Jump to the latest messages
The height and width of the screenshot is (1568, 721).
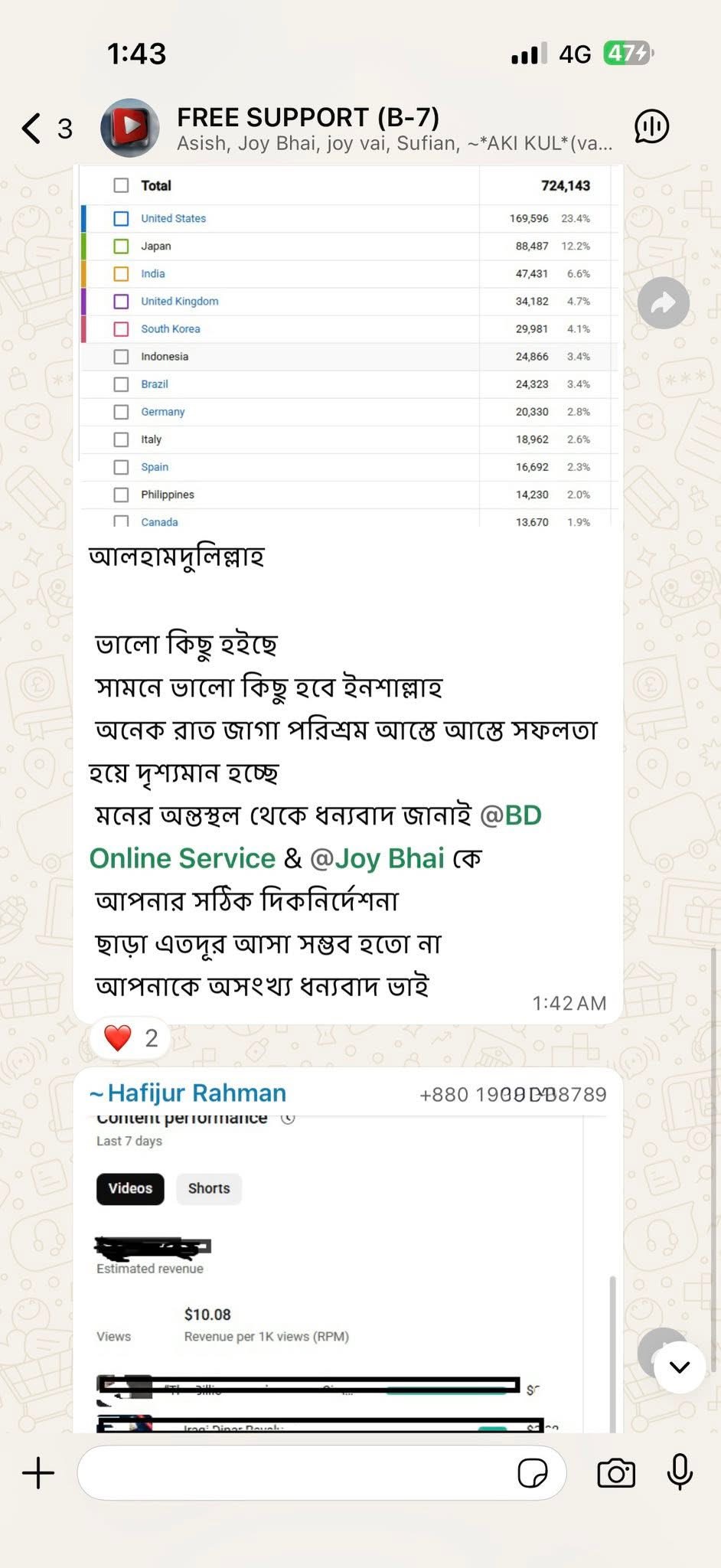tap(679, 1367)
